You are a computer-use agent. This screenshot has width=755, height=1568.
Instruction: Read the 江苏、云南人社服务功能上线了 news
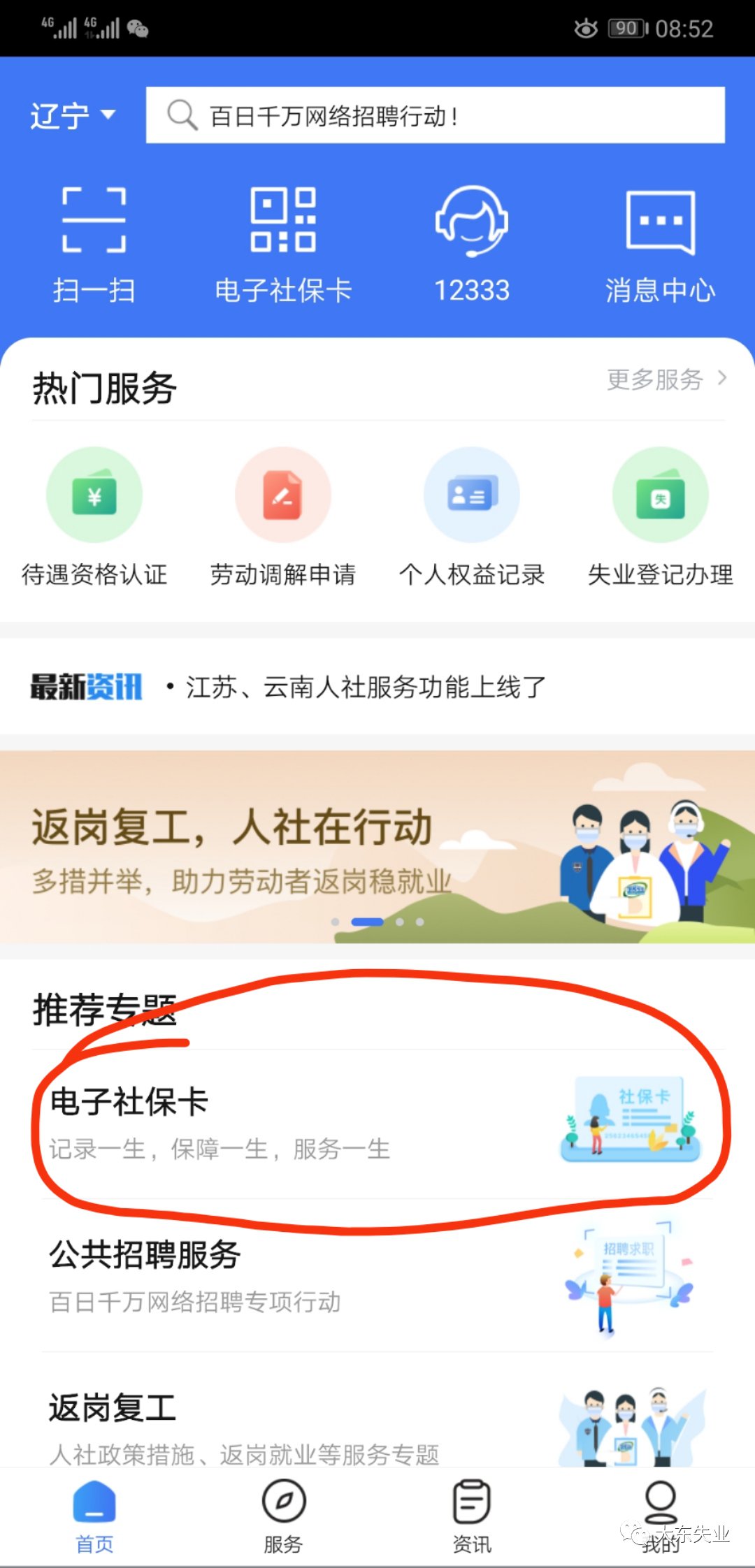coord(365,687)
